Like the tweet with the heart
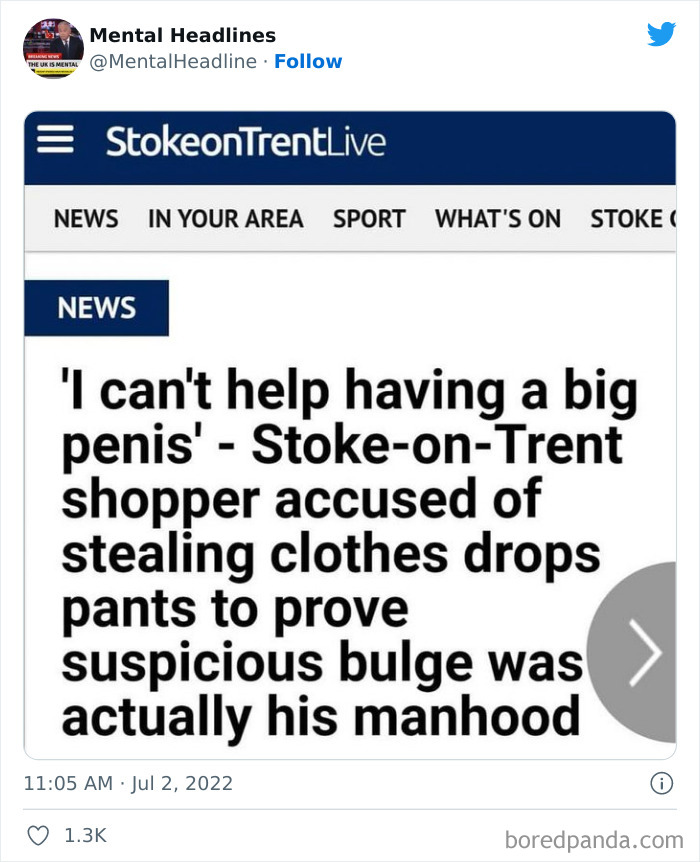Image resolution: width=700 pixels, height=862 pixels. point(36,835)
